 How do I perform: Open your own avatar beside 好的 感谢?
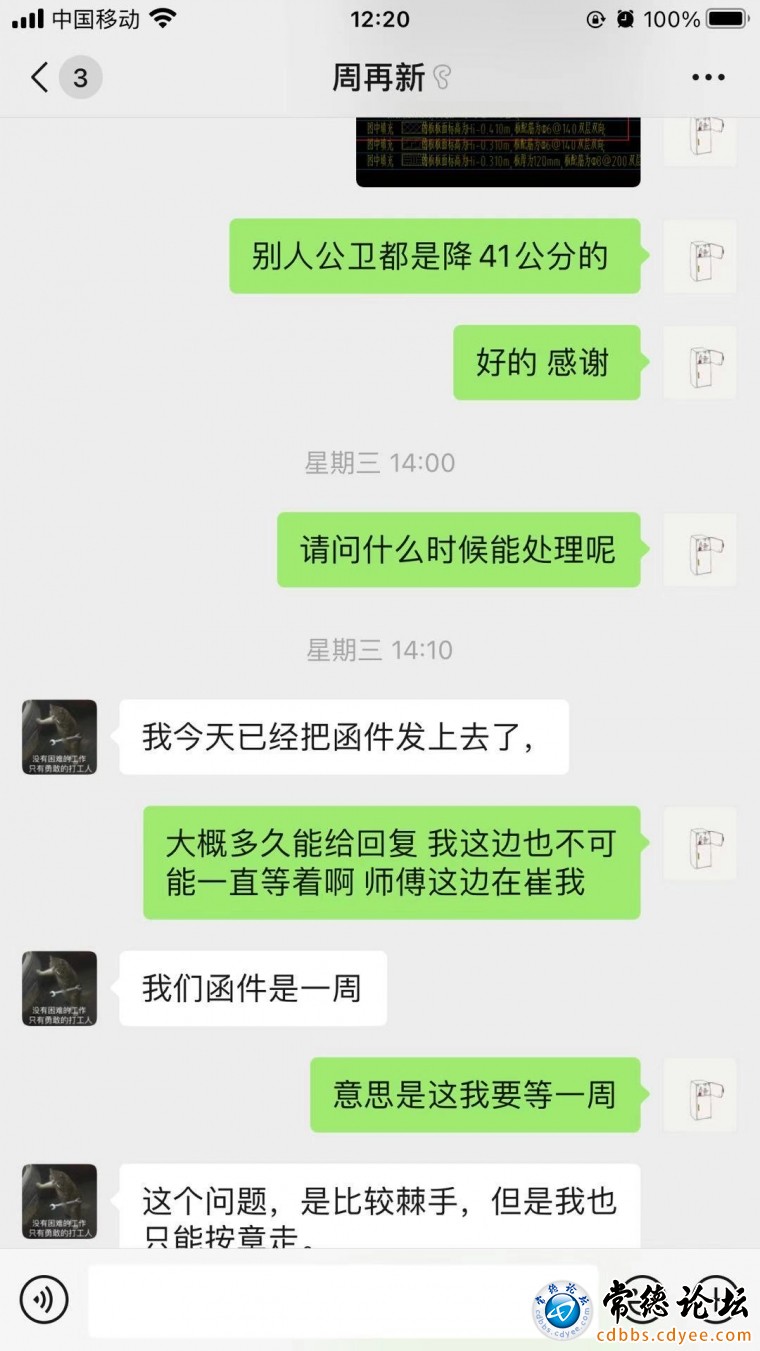(700, 362)
